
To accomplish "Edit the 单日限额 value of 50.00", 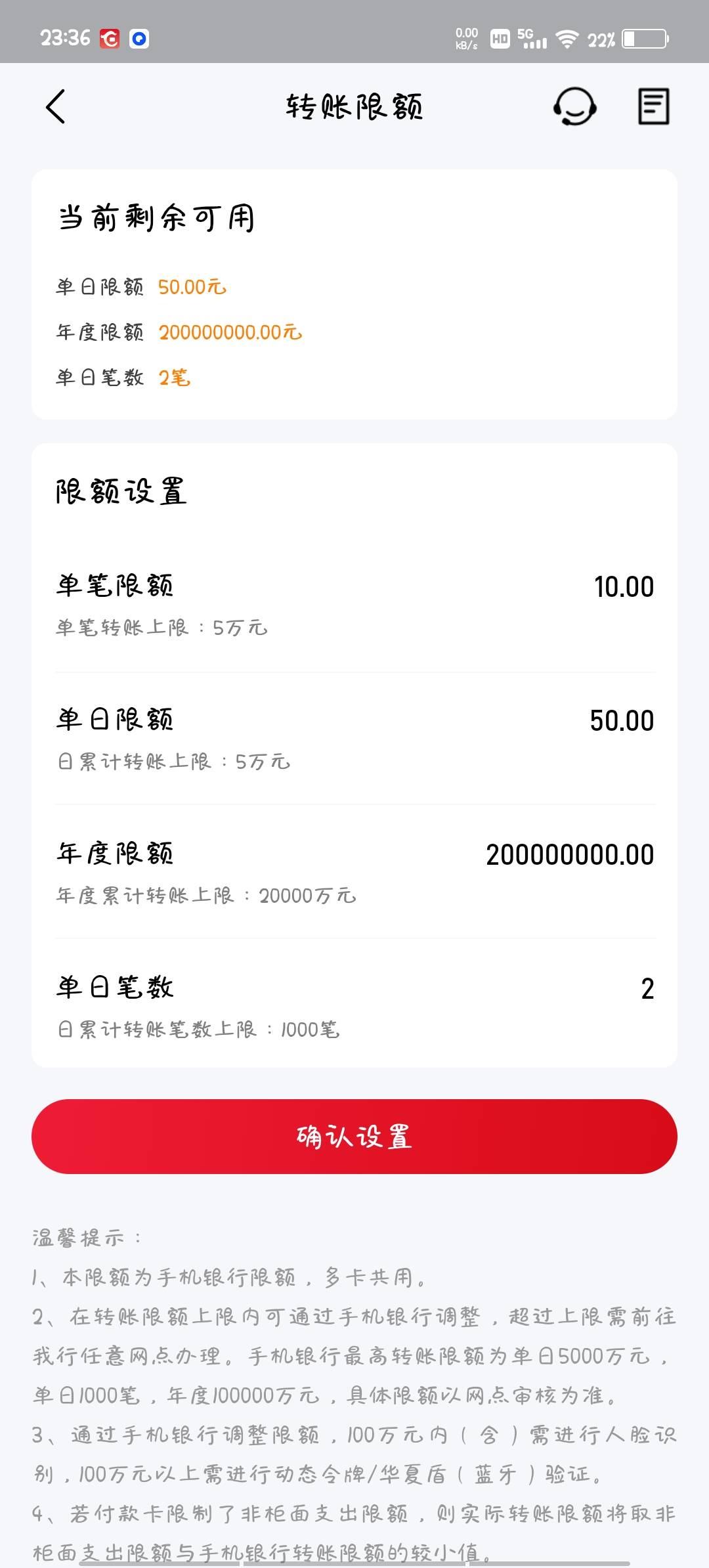I will [x=622, y=720].
